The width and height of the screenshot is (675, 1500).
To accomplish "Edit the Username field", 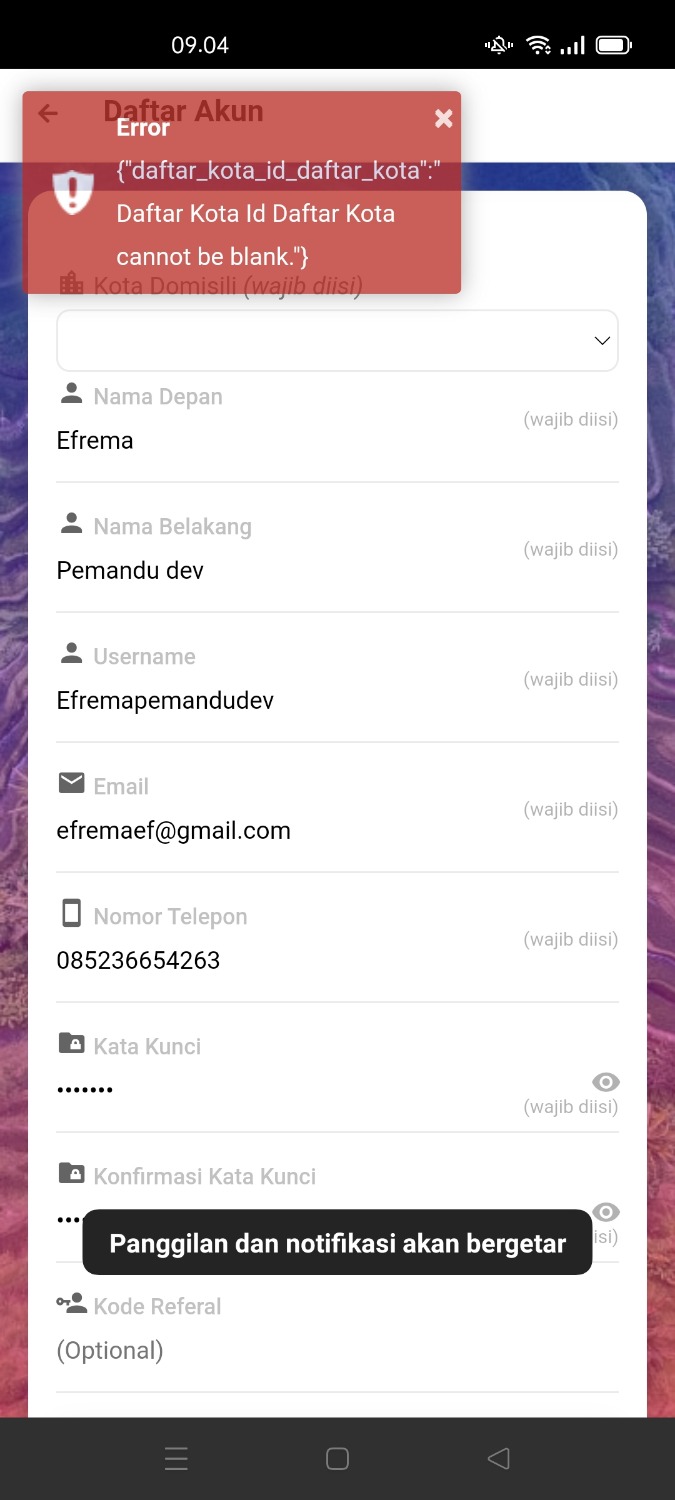I will point(280,701).
